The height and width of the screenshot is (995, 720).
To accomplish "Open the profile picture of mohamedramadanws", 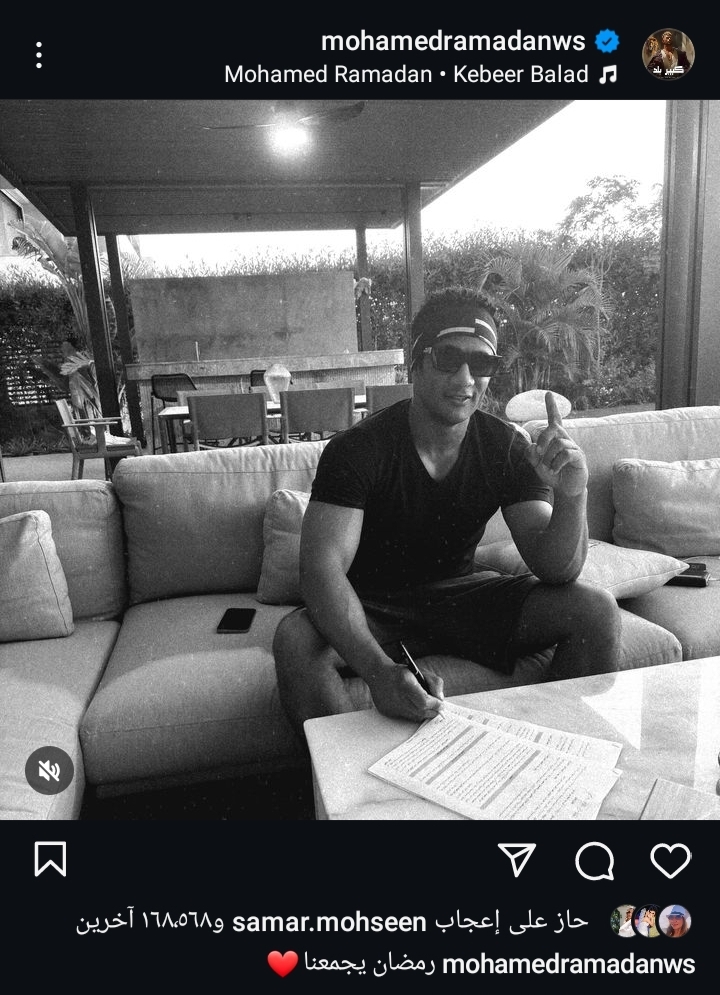I will [x=667, y=54].
